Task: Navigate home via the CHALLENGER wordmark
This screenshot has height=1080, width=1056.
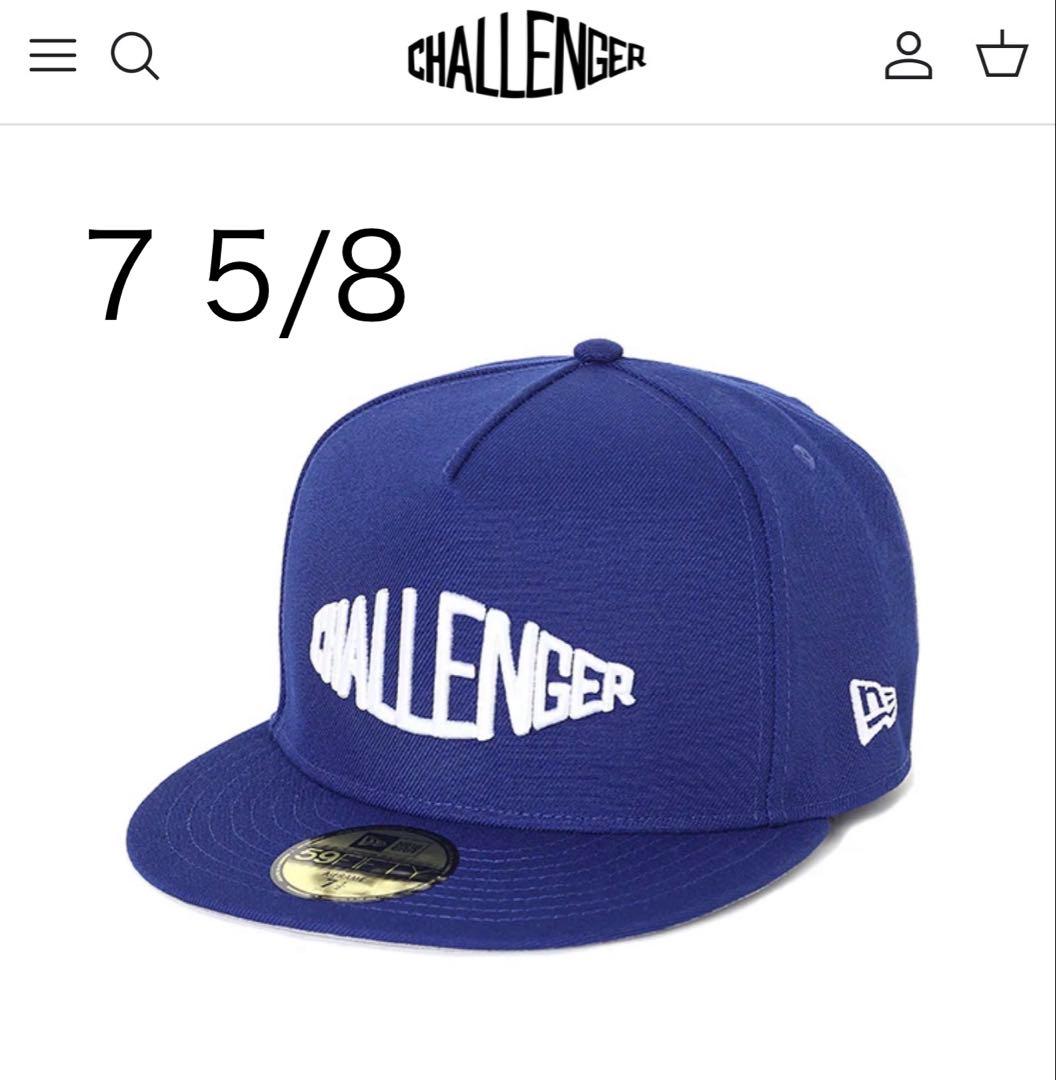Action: pyautogui.click(x=527, y=56)
